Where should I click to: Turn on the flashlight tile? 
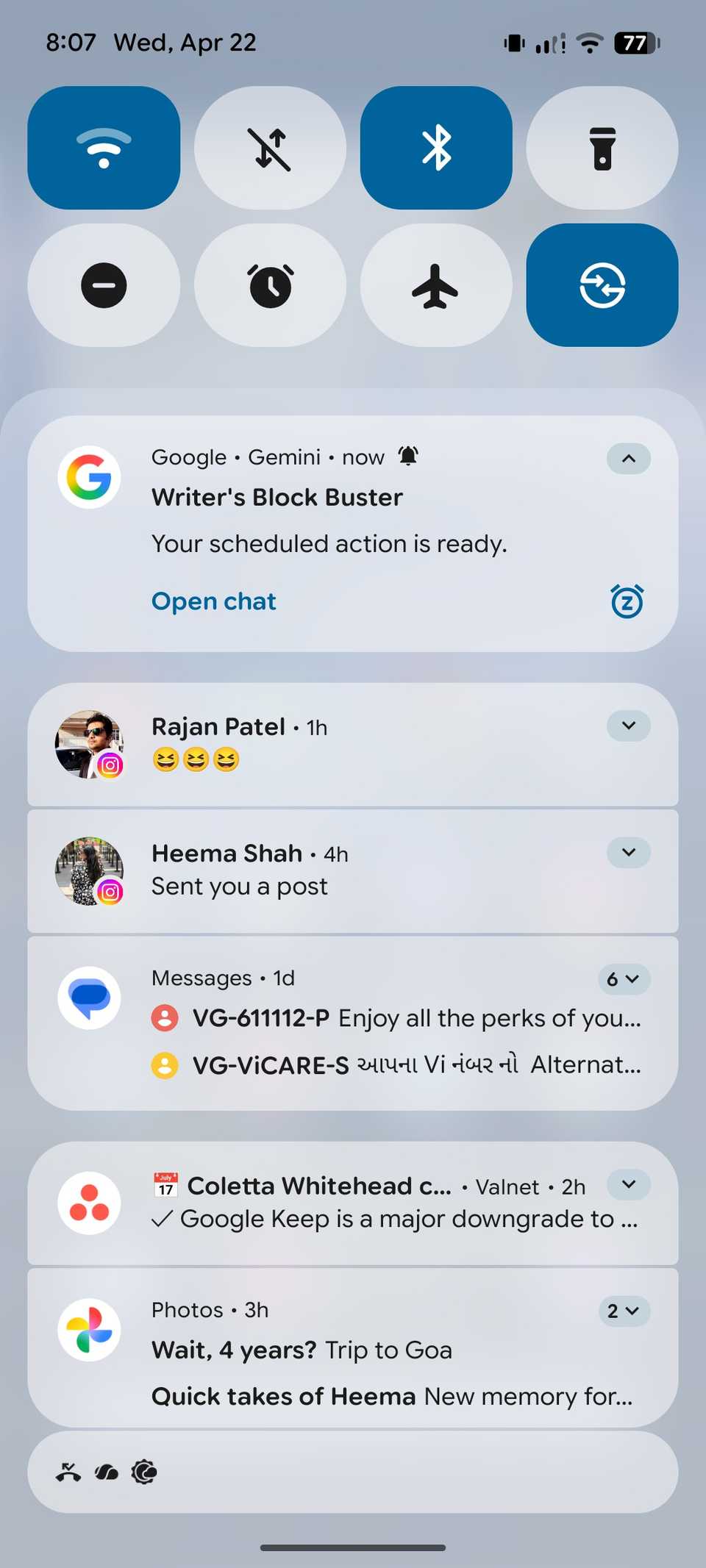[x=602, y=147]
